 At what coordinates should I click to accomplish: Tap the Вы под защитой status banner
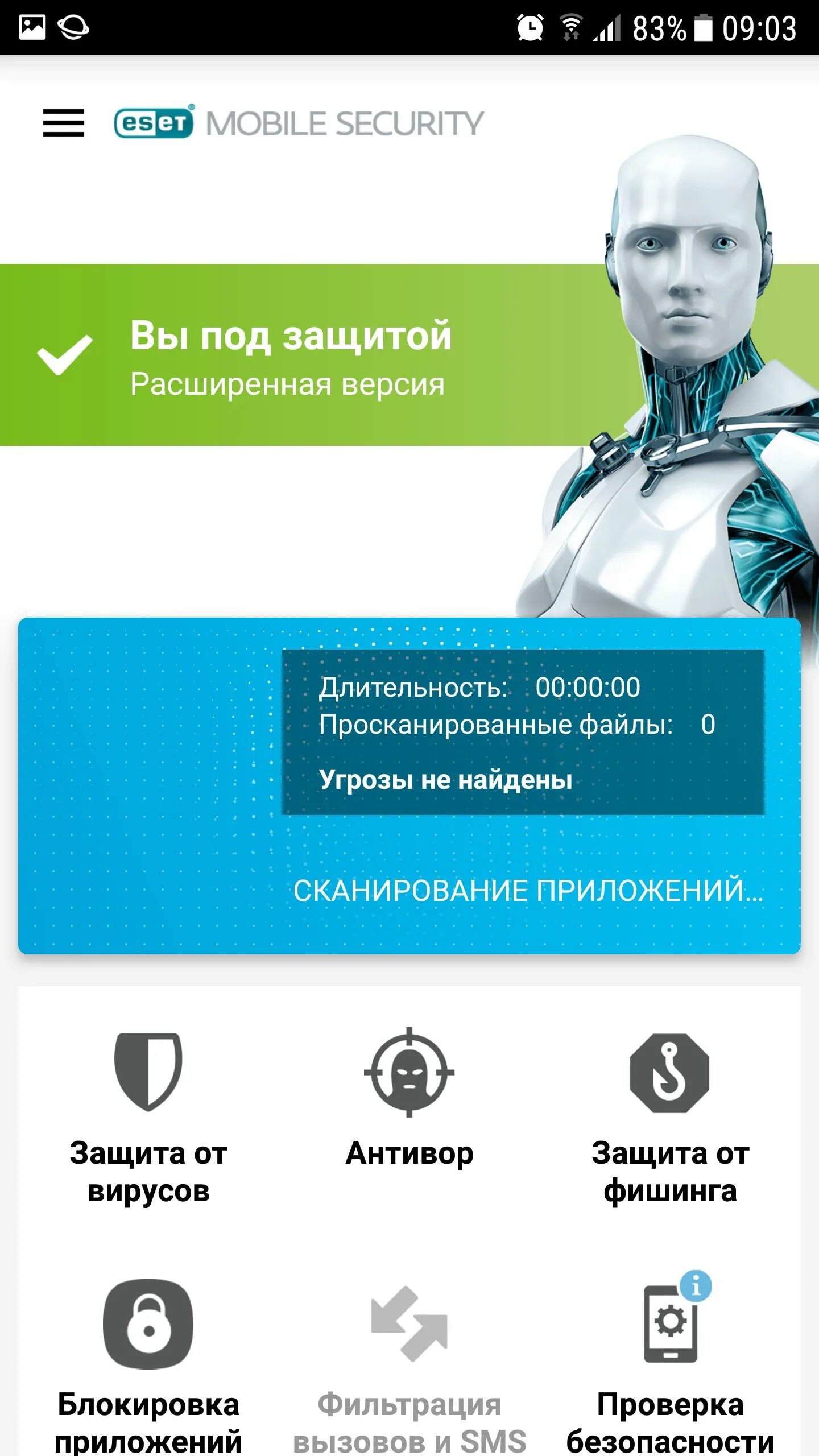click(x=307, y=355)
